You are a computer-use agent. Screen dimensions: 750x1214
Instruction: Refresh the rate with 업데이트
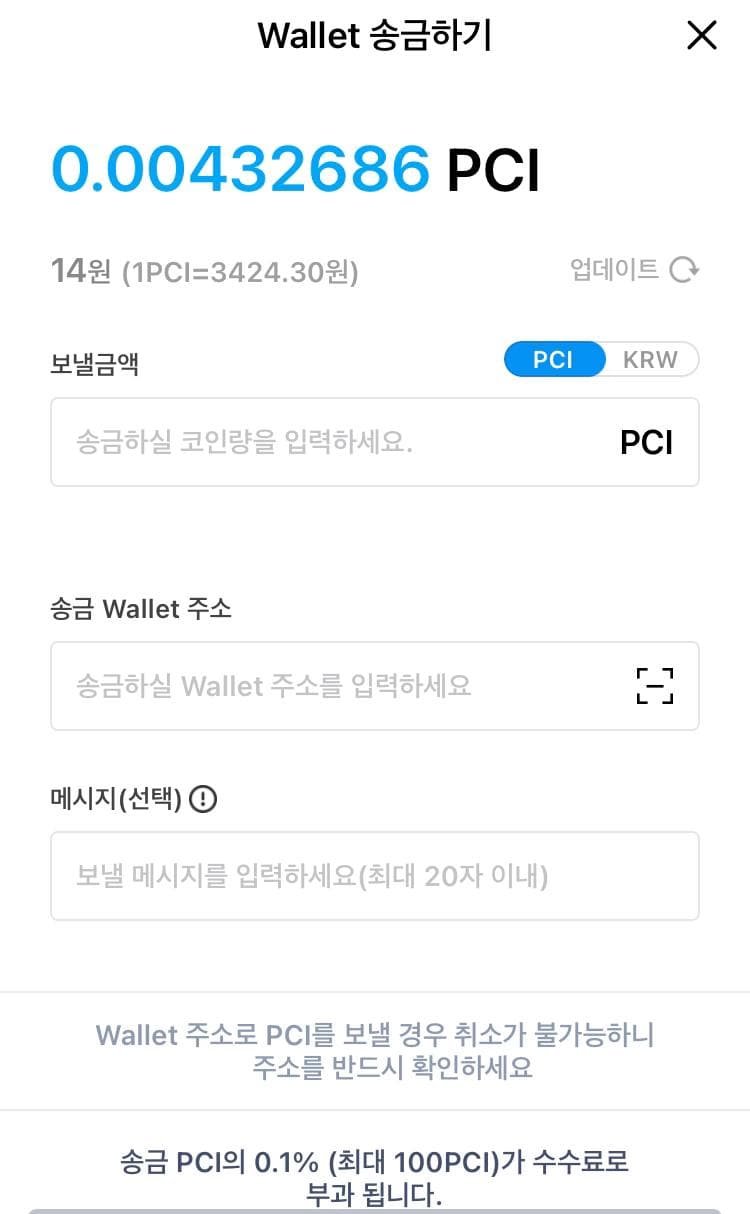pos(634,269)
